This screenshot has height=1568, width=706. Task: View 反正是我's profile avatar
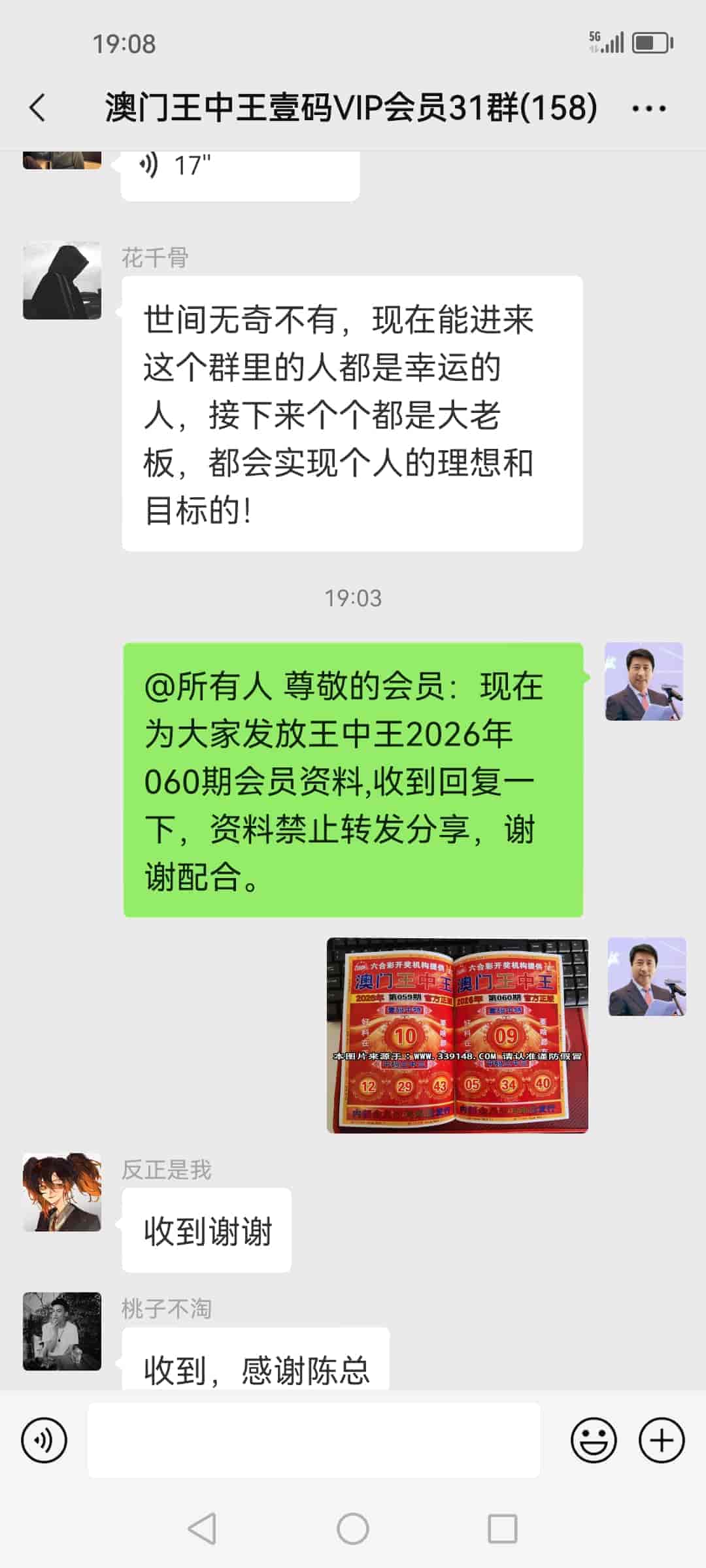point(62,1192)
